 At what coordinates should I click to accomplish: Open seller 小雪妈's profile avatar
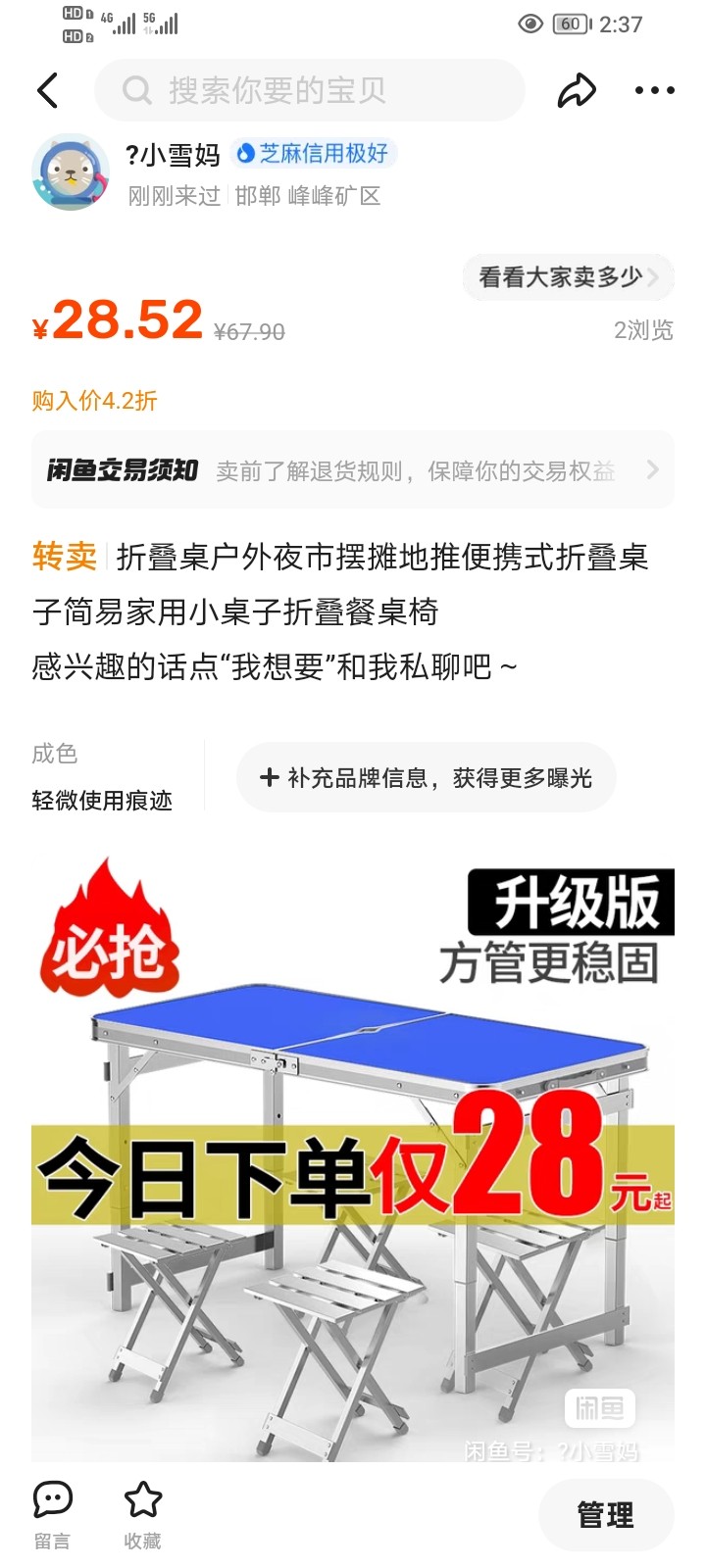pyautogui.click(x=71, y=172)
